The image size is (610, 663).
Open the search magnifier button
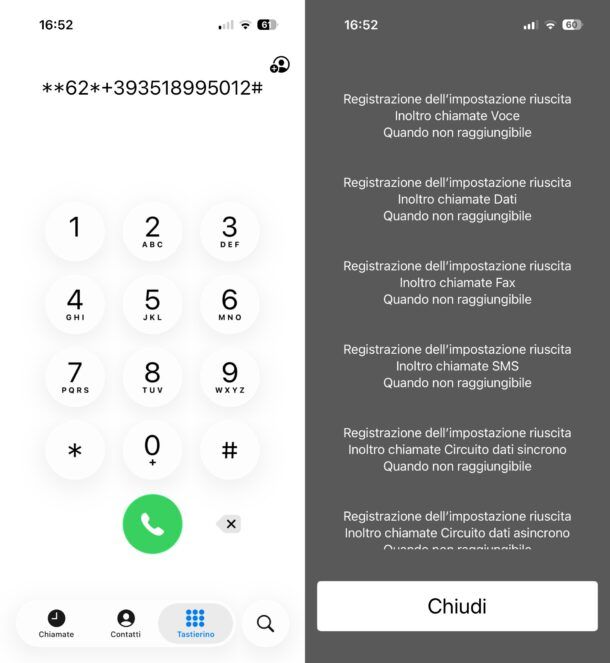[265, 624]
